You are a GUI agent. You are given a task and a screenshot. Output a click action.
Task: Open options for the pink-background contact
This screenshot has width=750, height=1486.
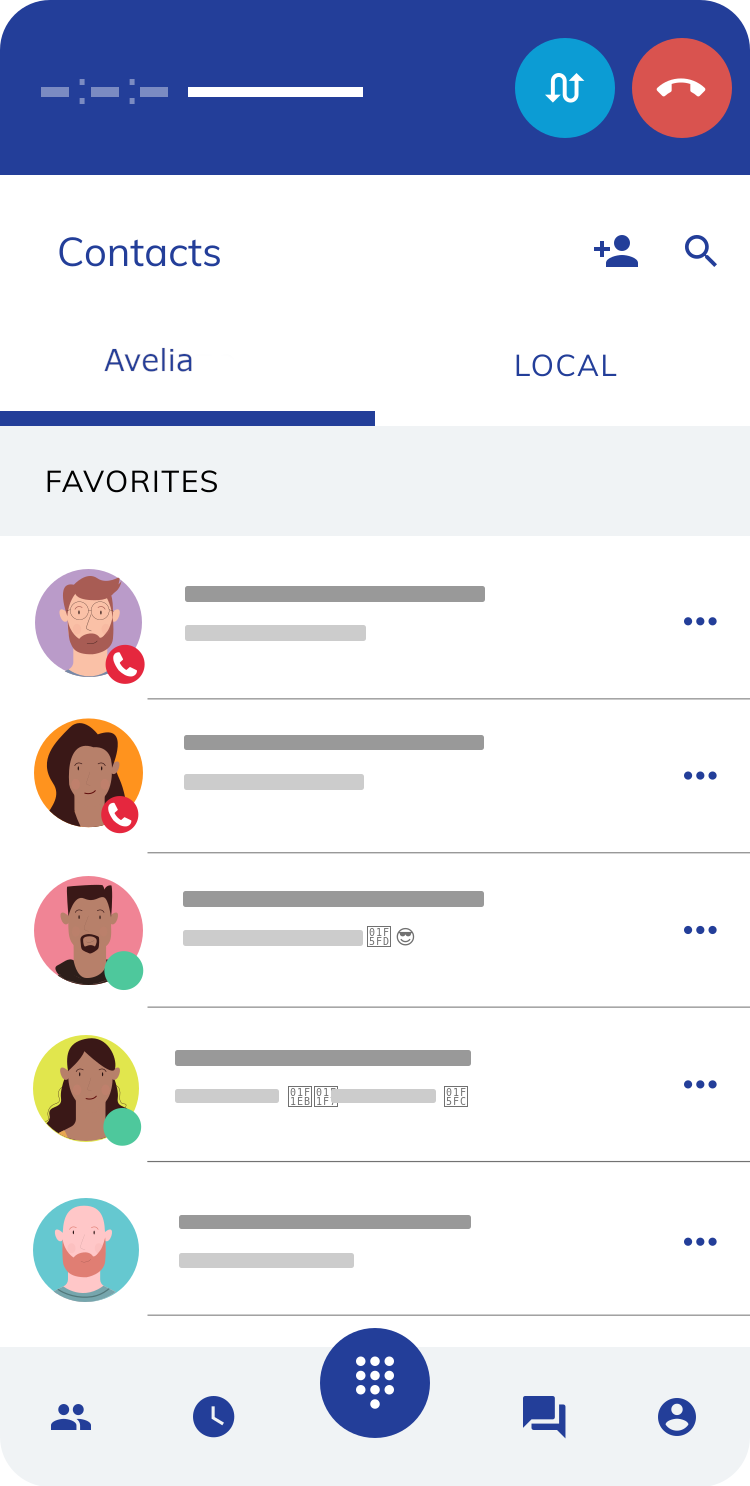(x=700, y=930)
